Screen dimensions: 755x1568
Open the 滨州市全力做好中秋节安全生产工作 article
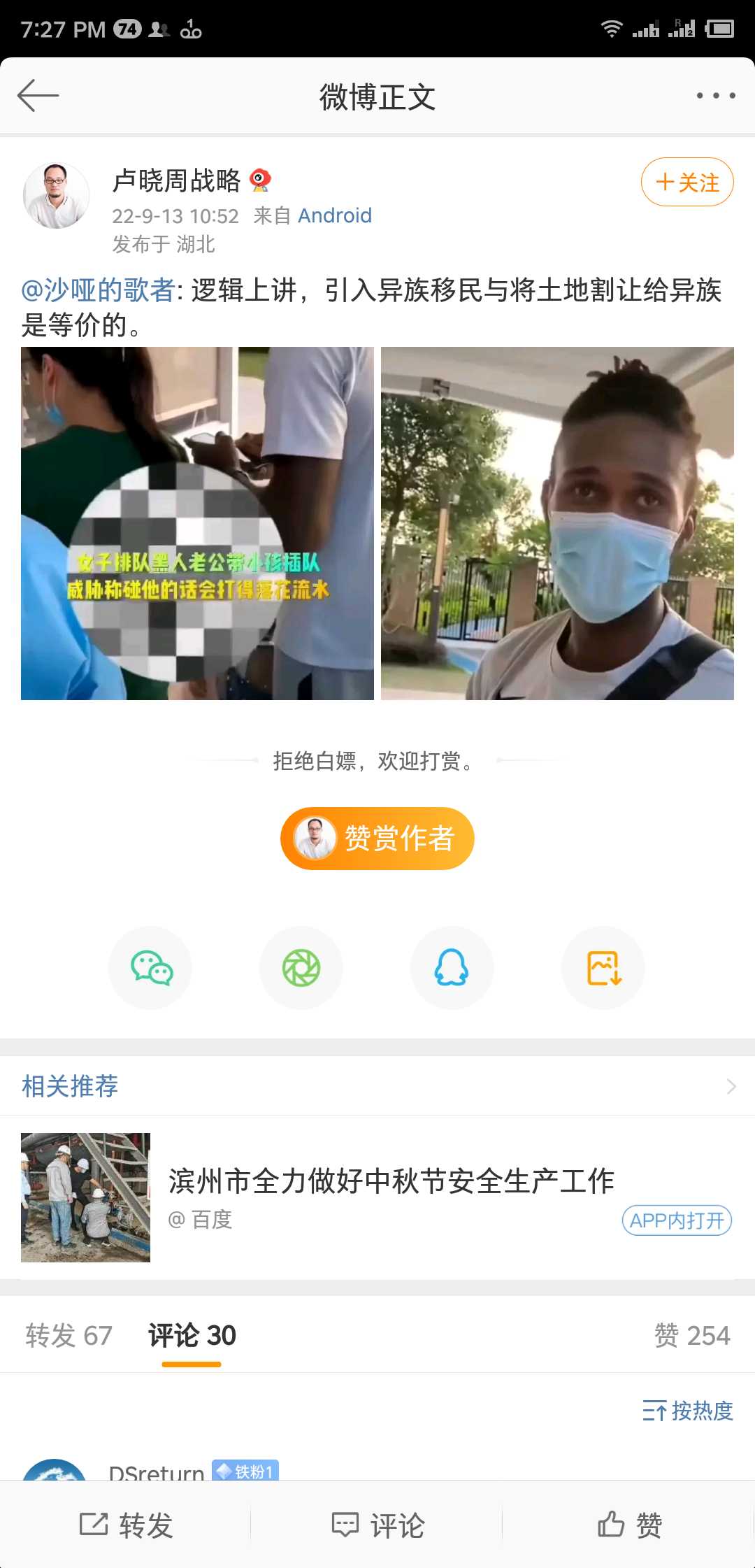click(x=390, y=1181)
